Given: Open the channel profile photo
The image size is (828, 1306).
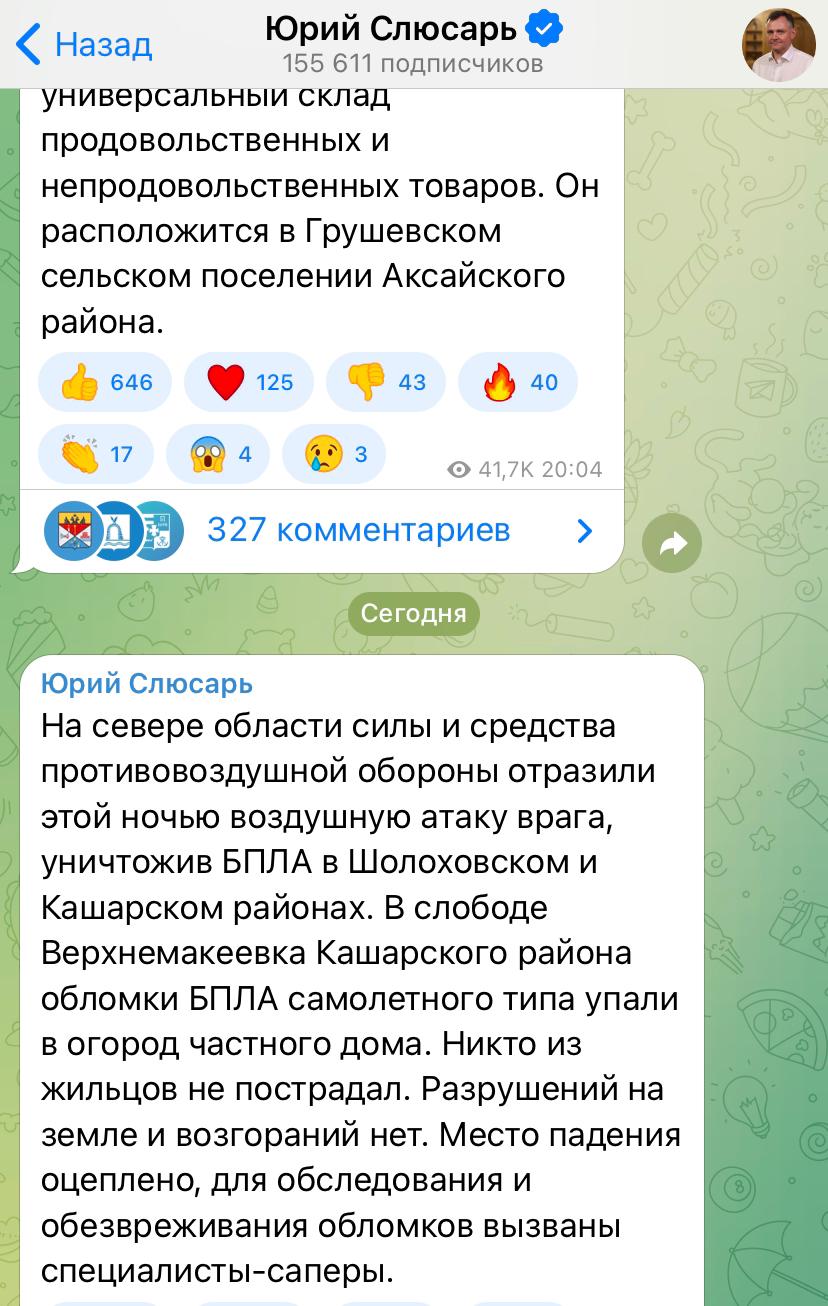Looking at the screenshot, I should [778, 45].
